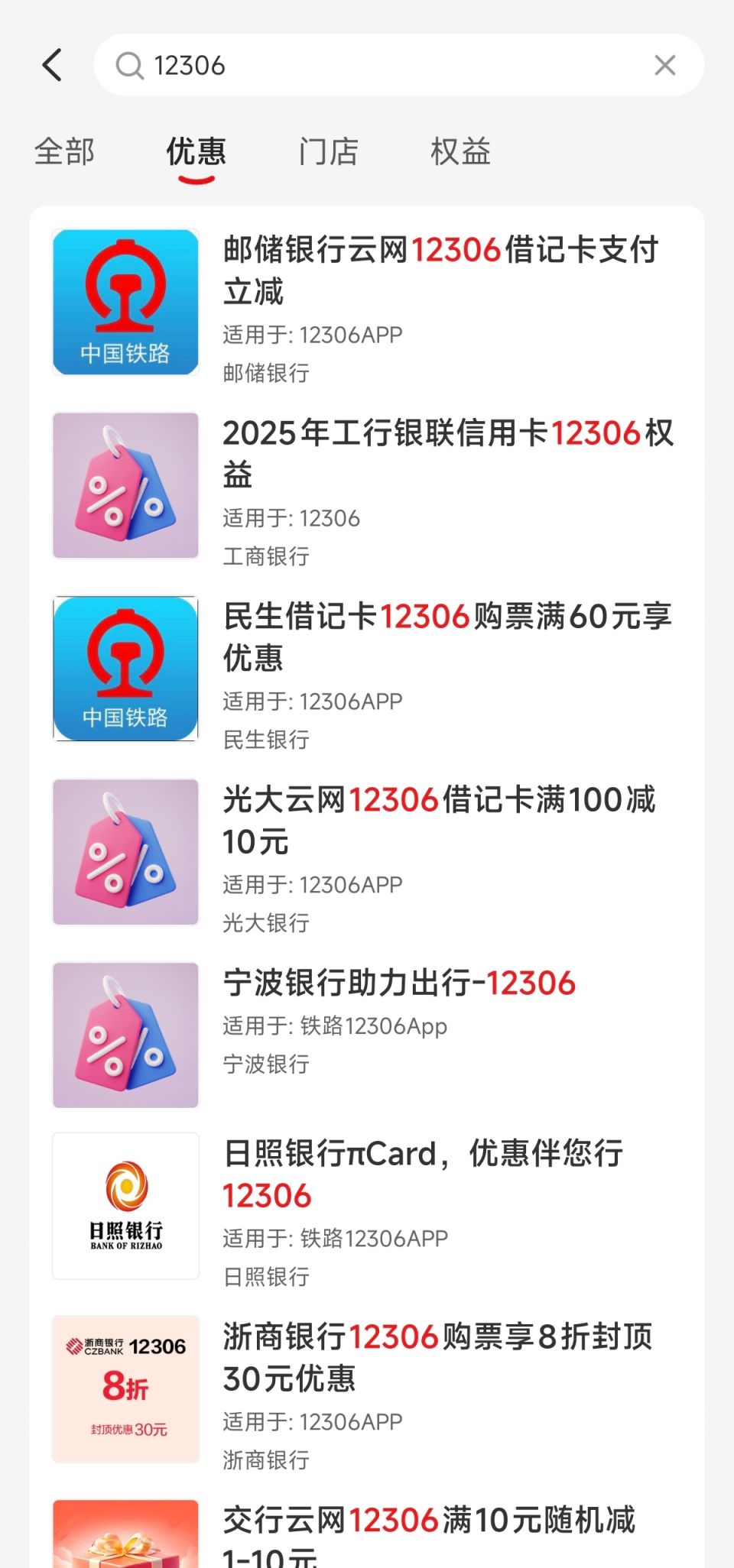View 日照银行πCard 优惠伴您行 offer
Image resolution: width=734 pixels, height=1568 pixels.
423,1174
